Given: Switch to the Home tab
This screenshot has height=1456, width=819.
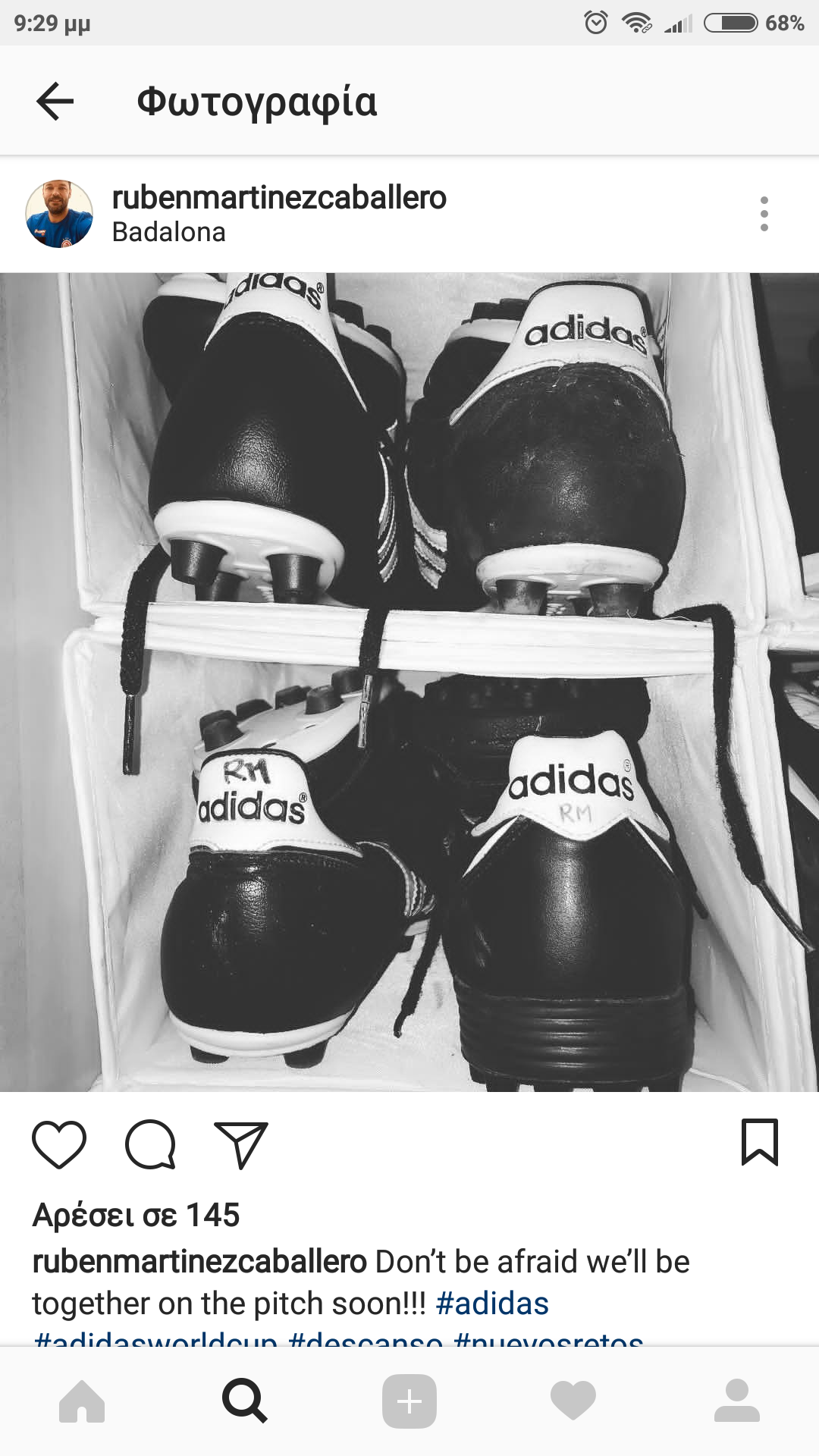Looking at the screenshot, I should point(82,1401).
